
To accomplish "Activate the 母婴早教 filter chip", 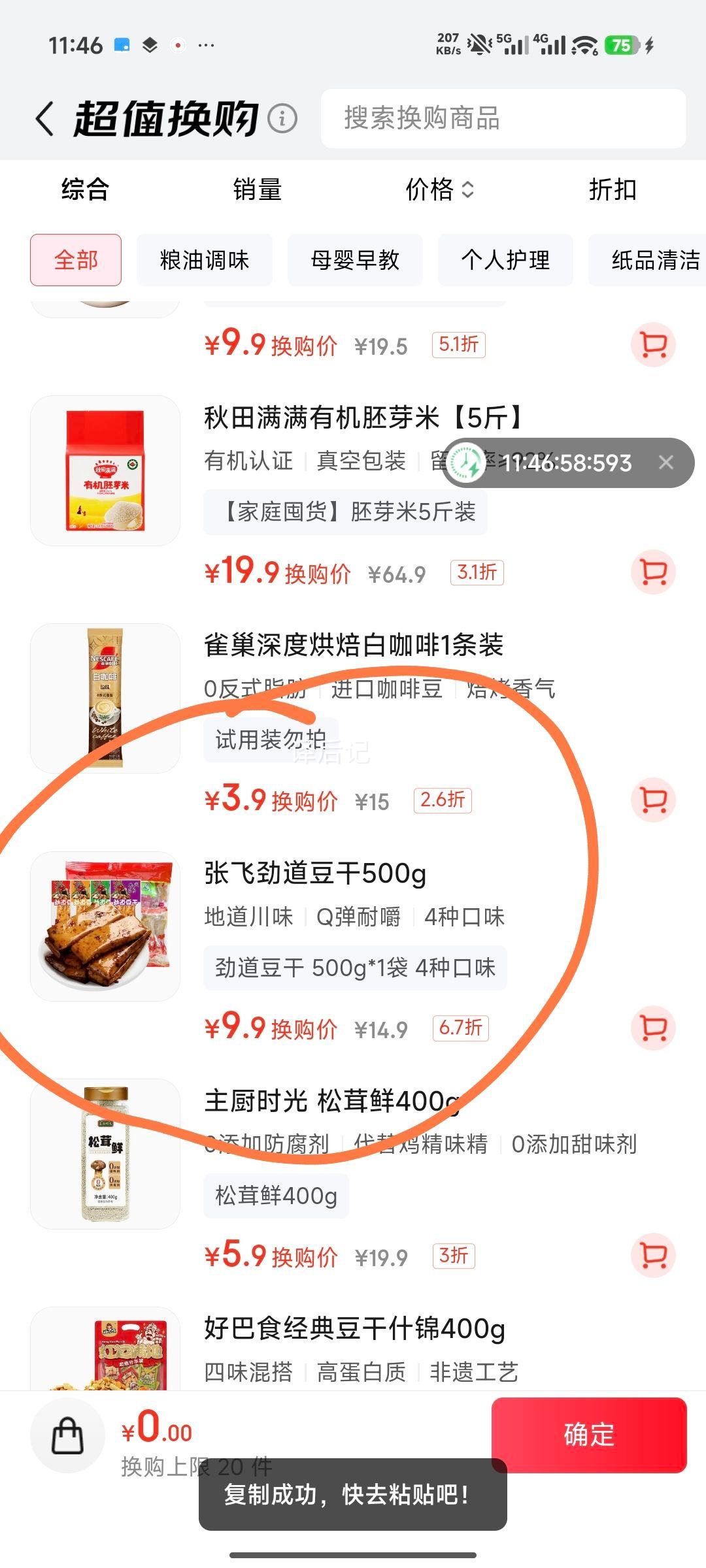I will pyautogui.click(x=356, y=260).
